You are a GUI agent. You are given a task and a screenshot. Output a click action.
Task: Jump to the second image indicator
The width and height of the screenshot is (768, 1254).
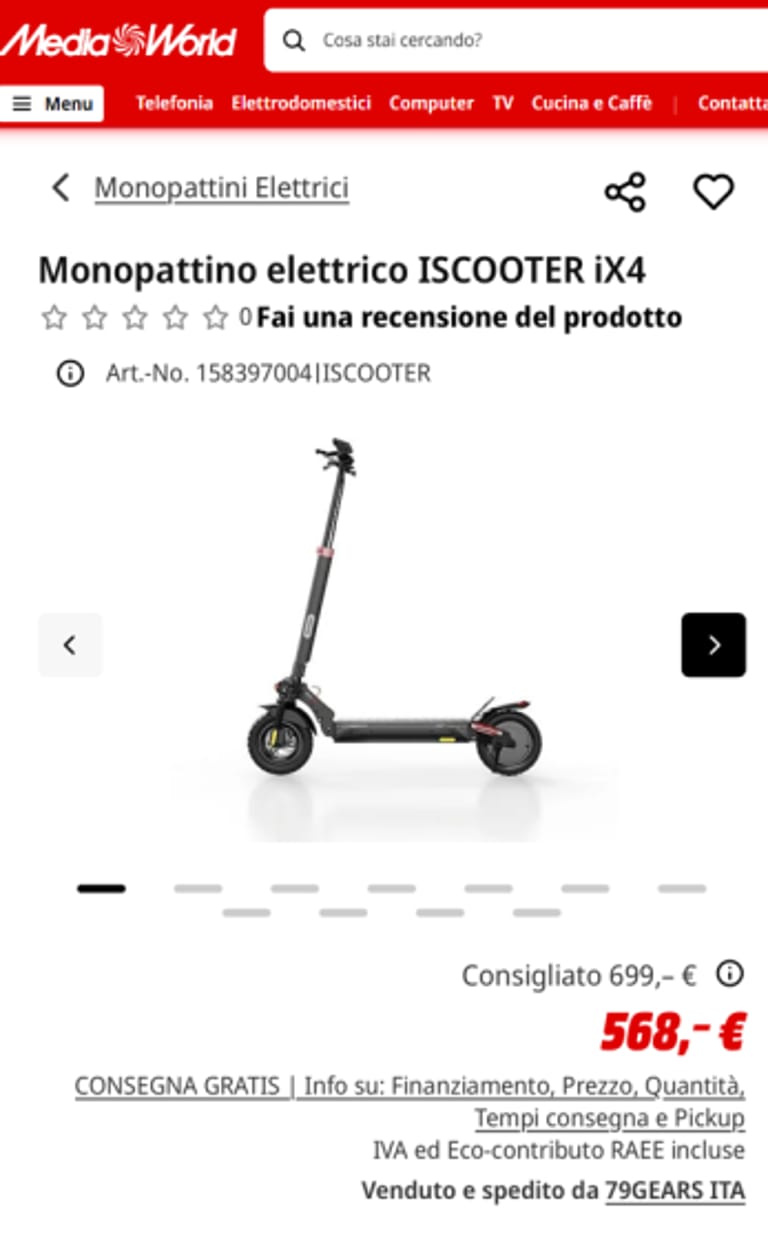coord(198,888)
